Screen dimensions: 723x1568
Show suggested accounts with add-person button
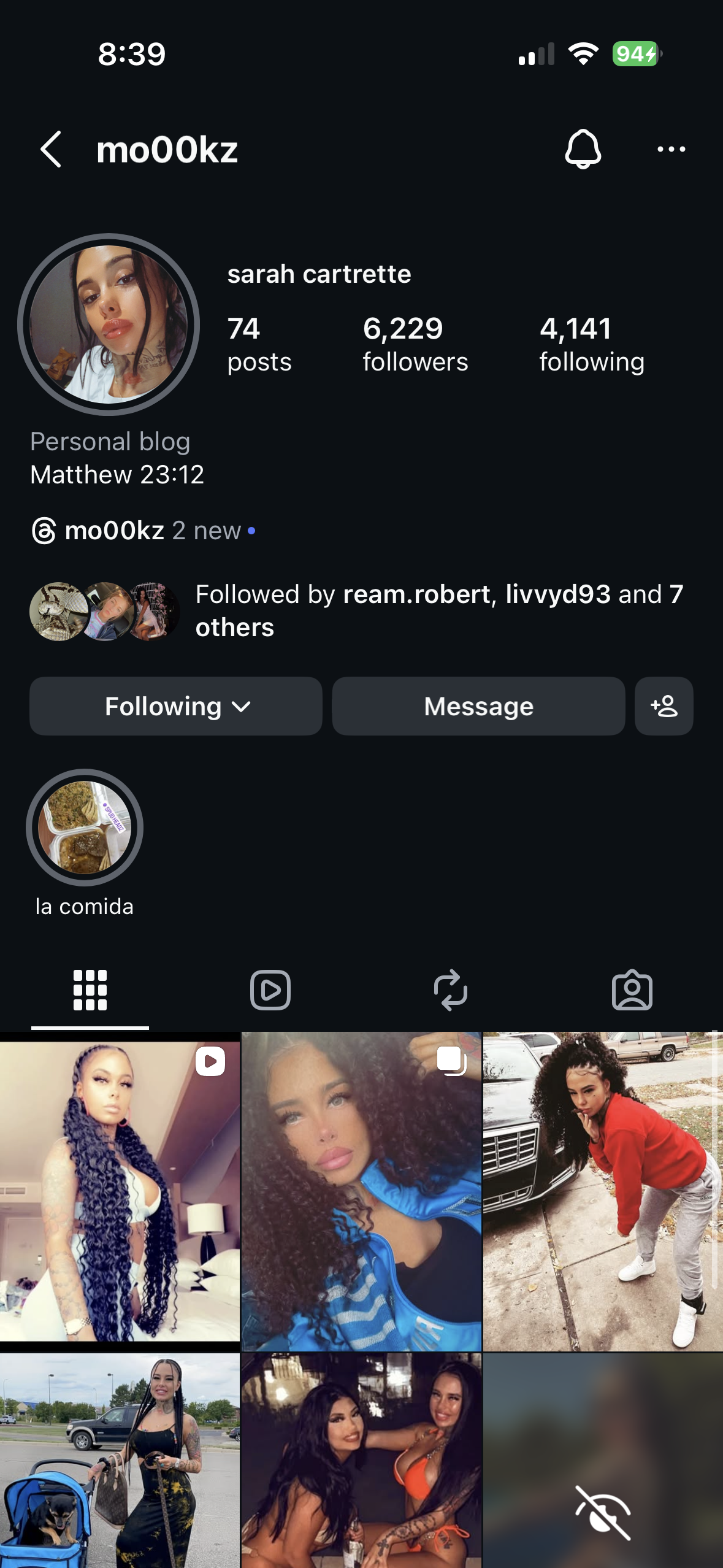click(664, 706)
